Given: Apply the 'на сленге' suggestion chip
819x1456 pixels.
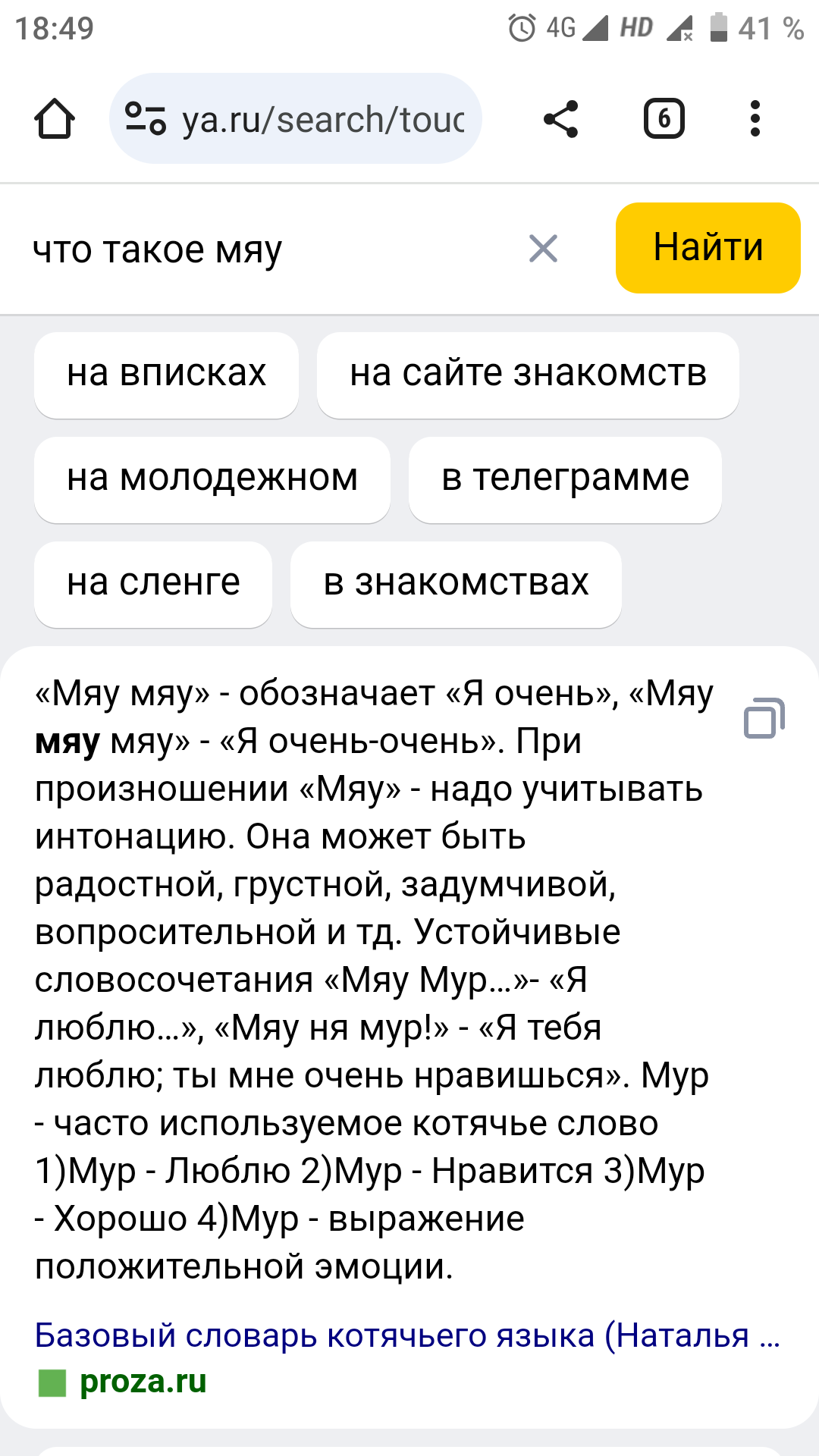Looking at the screenshot, I should pos(153,583).
